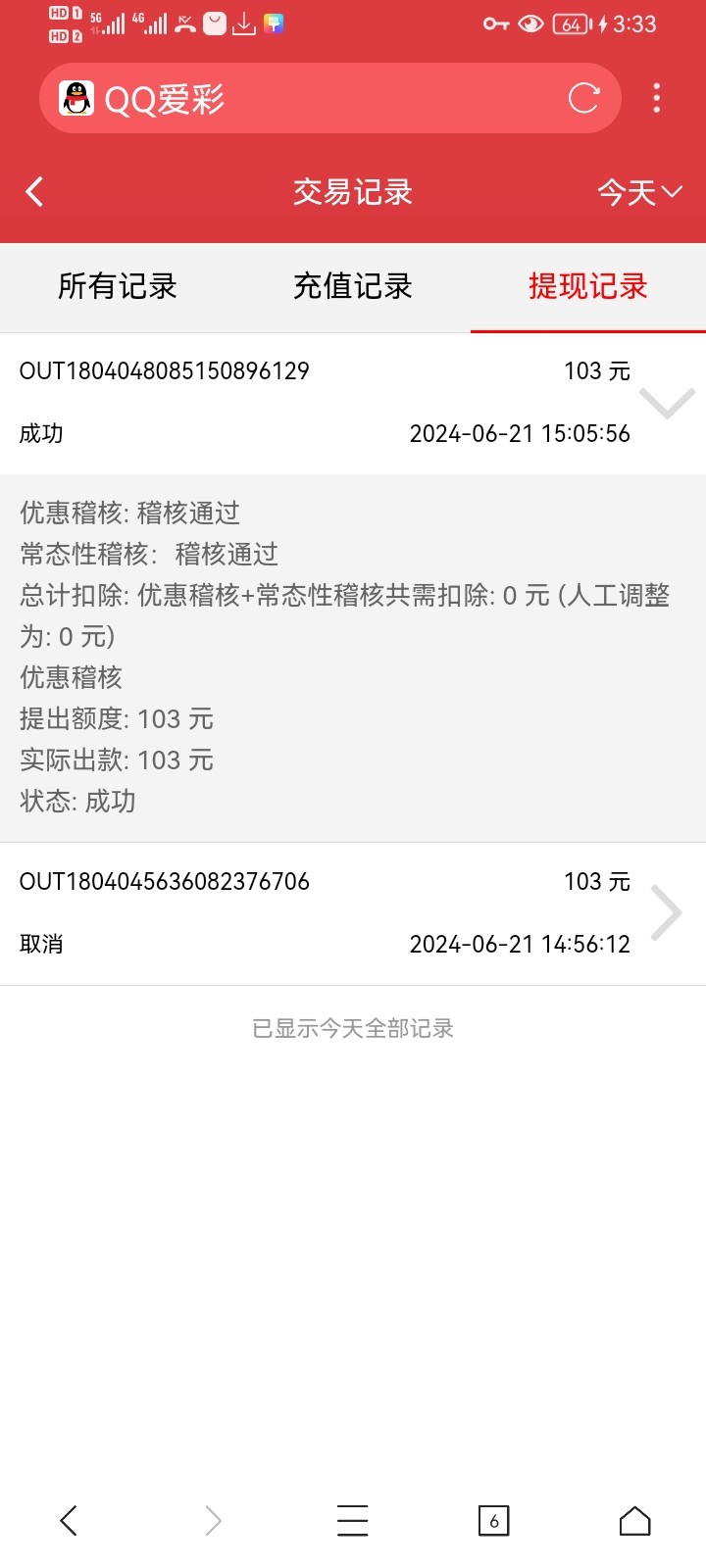Open the 今天 date filter dropdown
706x1568 pixels.
(x=639, y=192)
